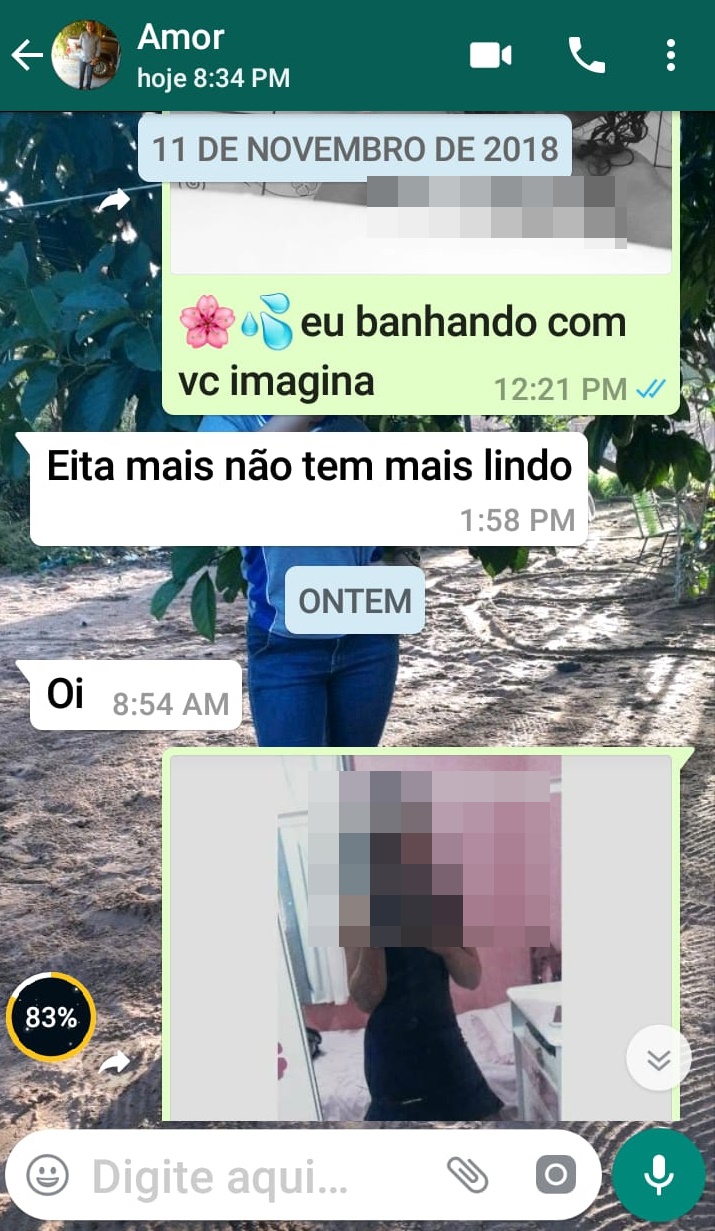Forward yesterday's sent photo
Screen dimensions: 715x1231
[x=114, y=1061]
